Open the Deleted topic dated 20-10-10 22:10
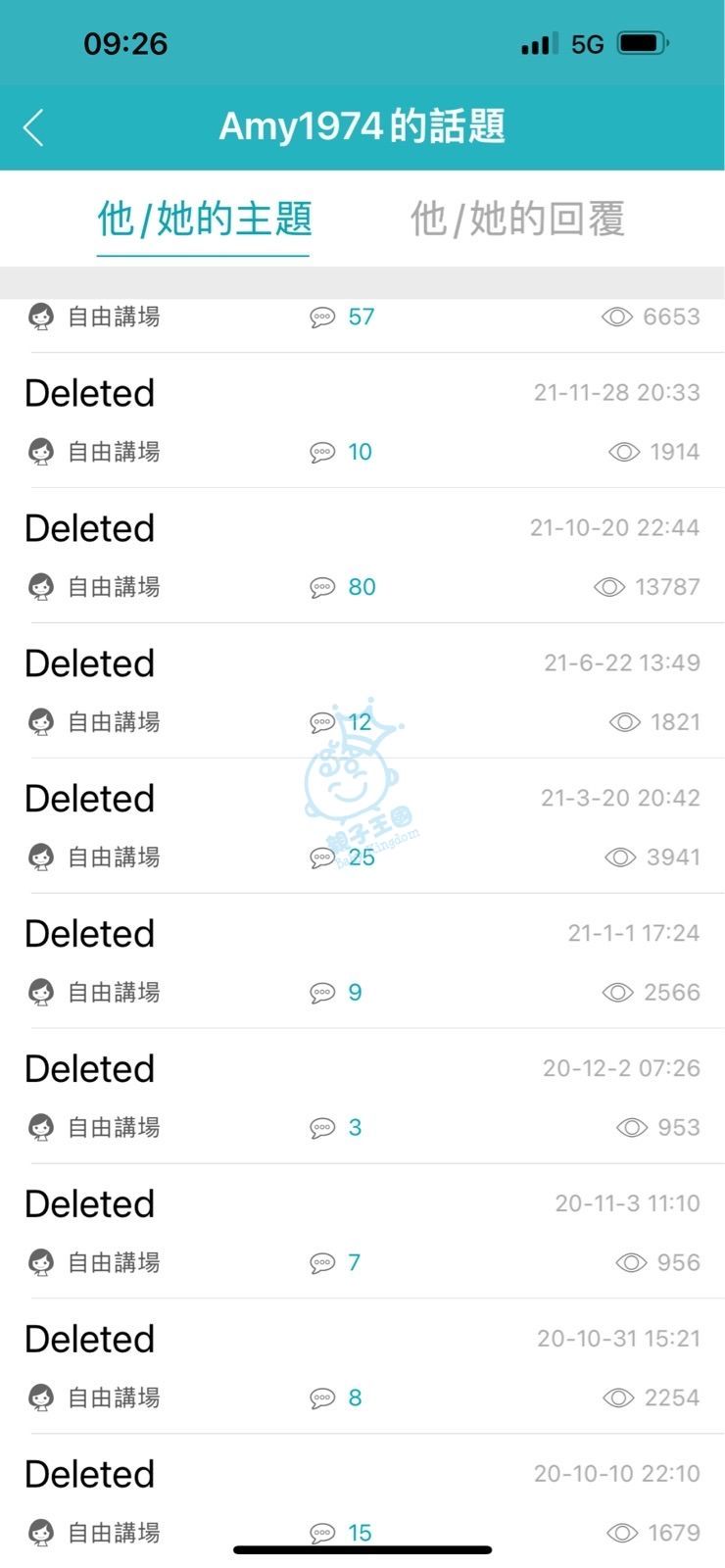The image size is (725, 1568). click(x=90, y=1476)
